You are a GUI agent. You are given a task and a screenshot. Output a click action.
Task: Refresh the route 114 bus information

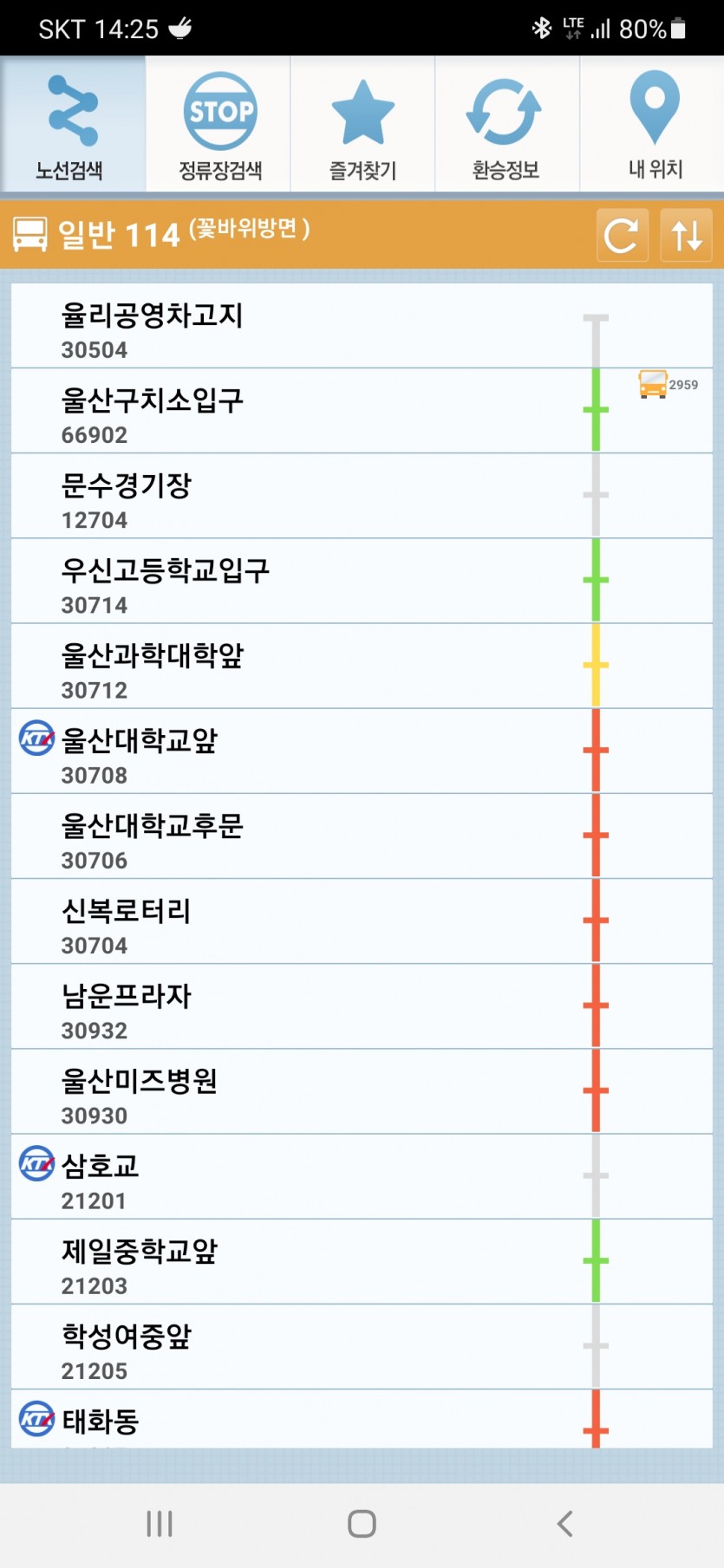pos(623,235)
